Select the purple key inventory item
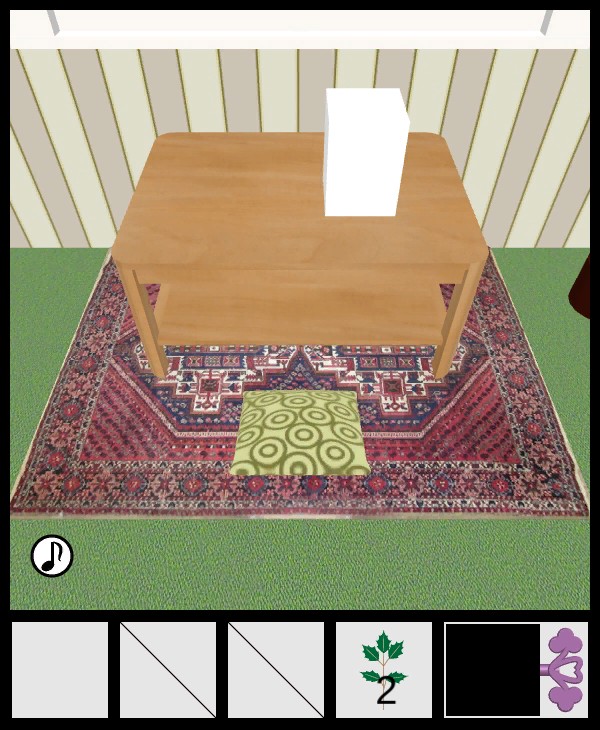600x730 pixels. [564, 669]
